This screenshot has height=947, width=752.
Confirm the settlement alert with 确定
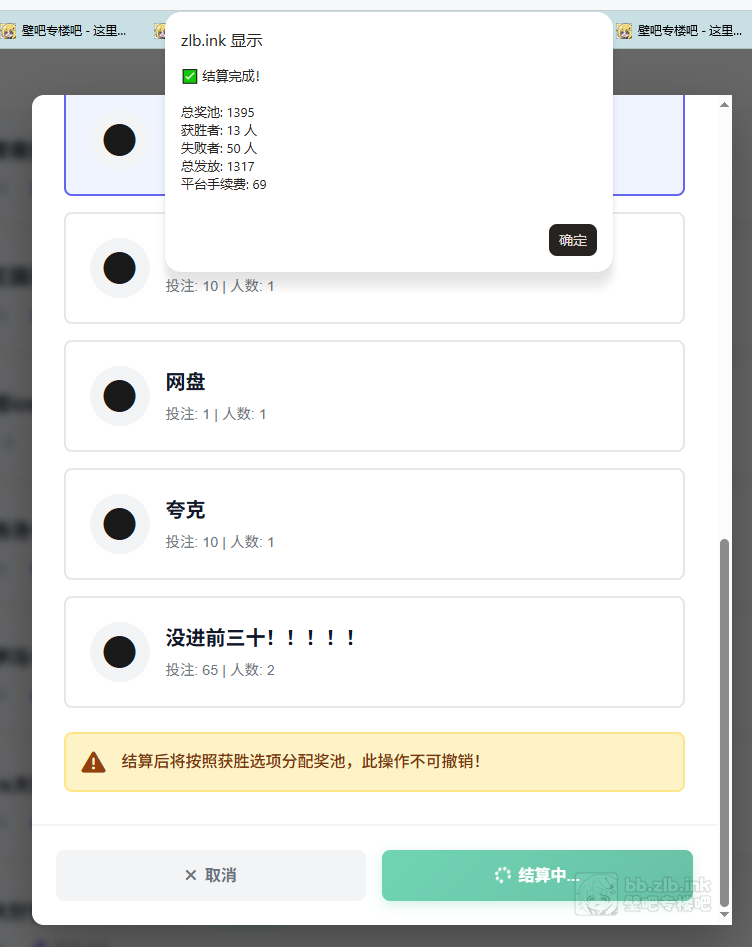[572, 240]
